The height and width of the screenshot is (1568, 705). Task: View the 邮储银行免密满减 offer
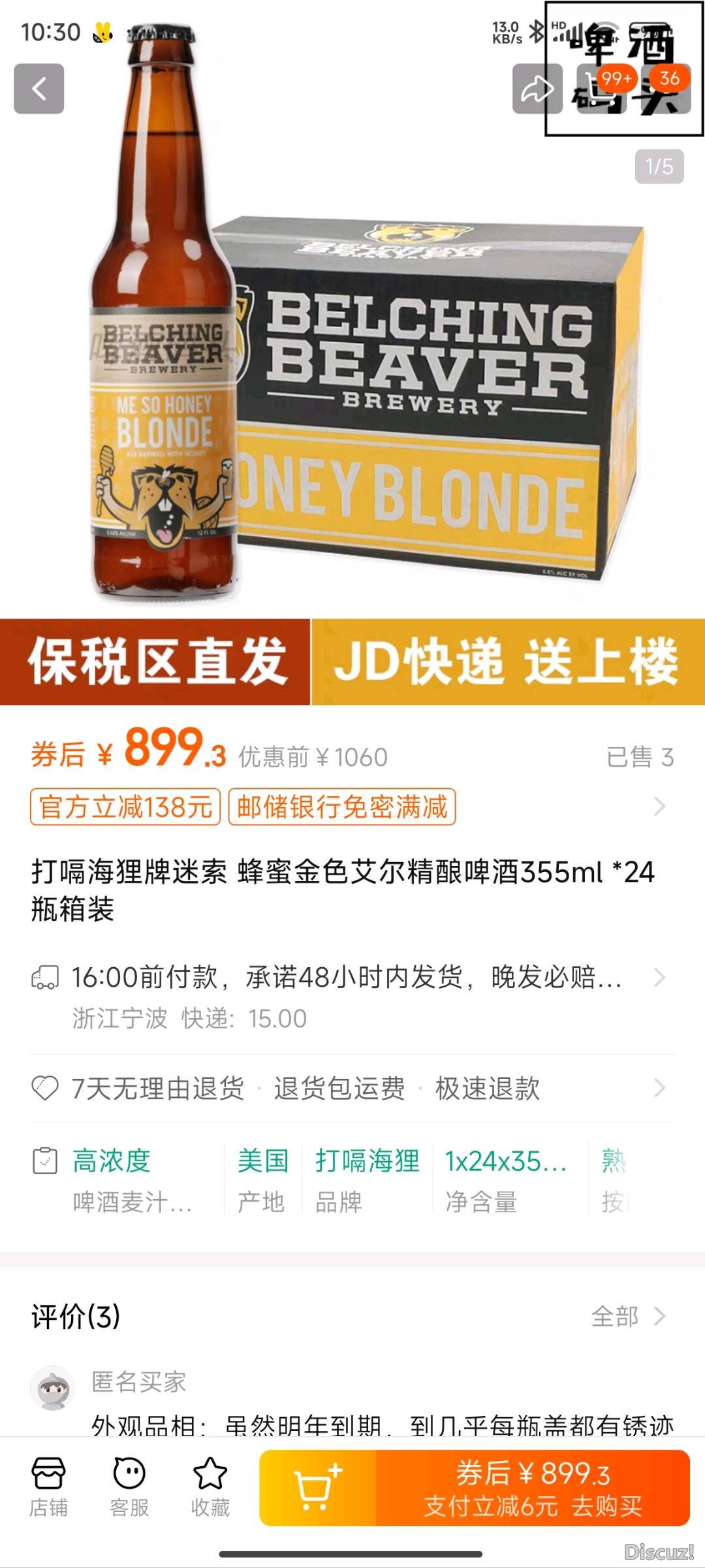click(x=341, y=807)
